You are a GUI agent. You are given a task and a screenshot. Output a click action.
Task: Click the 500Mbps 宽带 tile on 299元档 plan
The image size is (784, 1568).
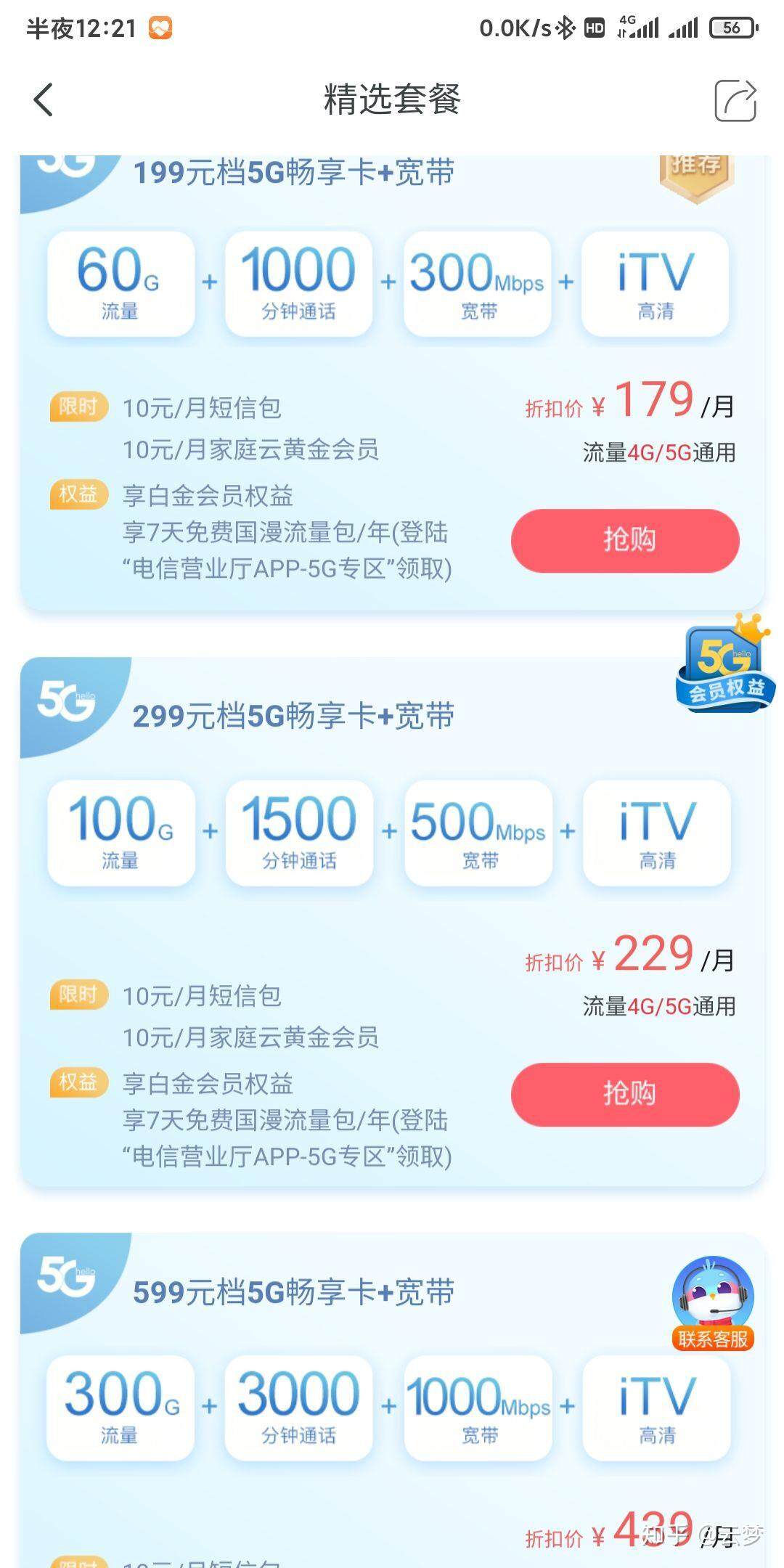pyautogui.click(x=477, y=833)
